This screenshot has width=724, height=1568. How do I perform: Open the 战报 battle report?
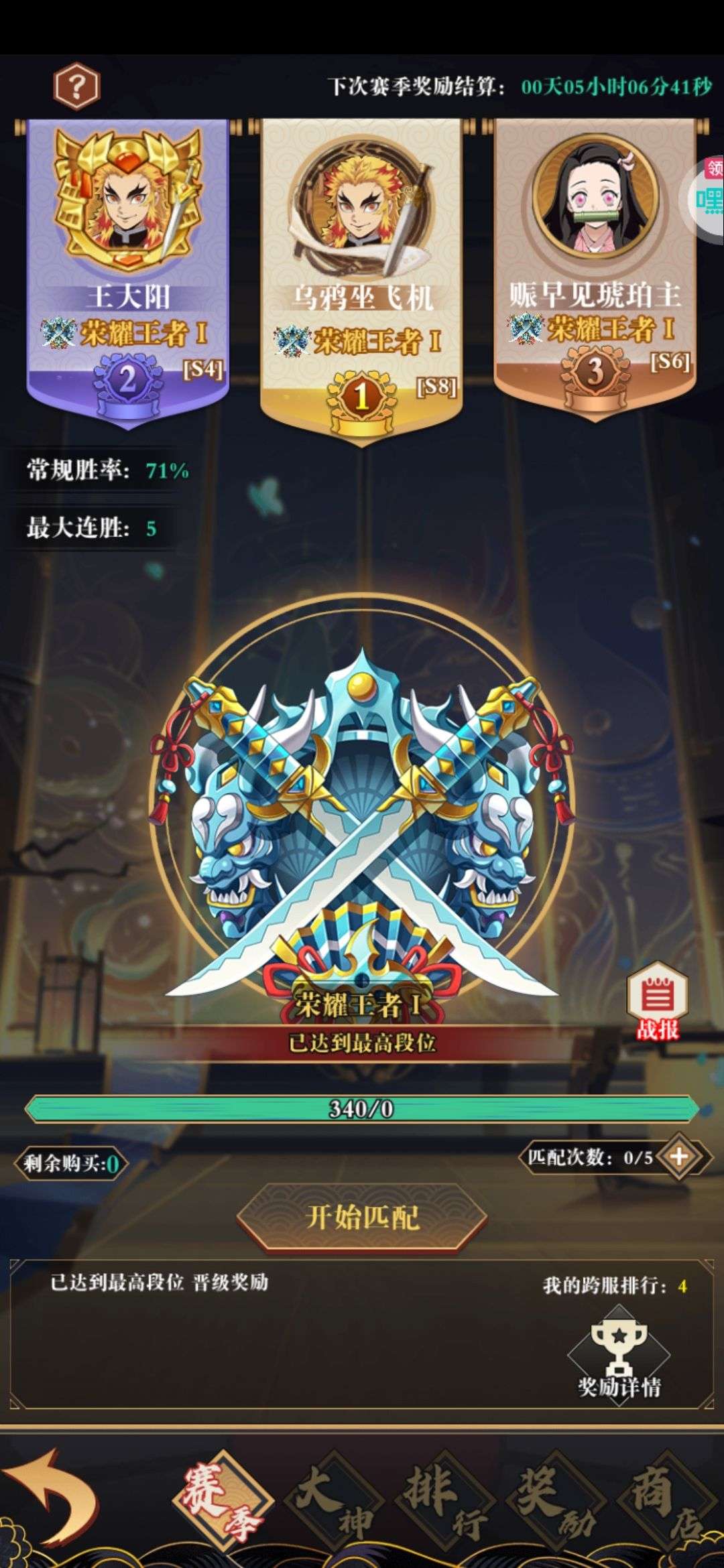658,1001
